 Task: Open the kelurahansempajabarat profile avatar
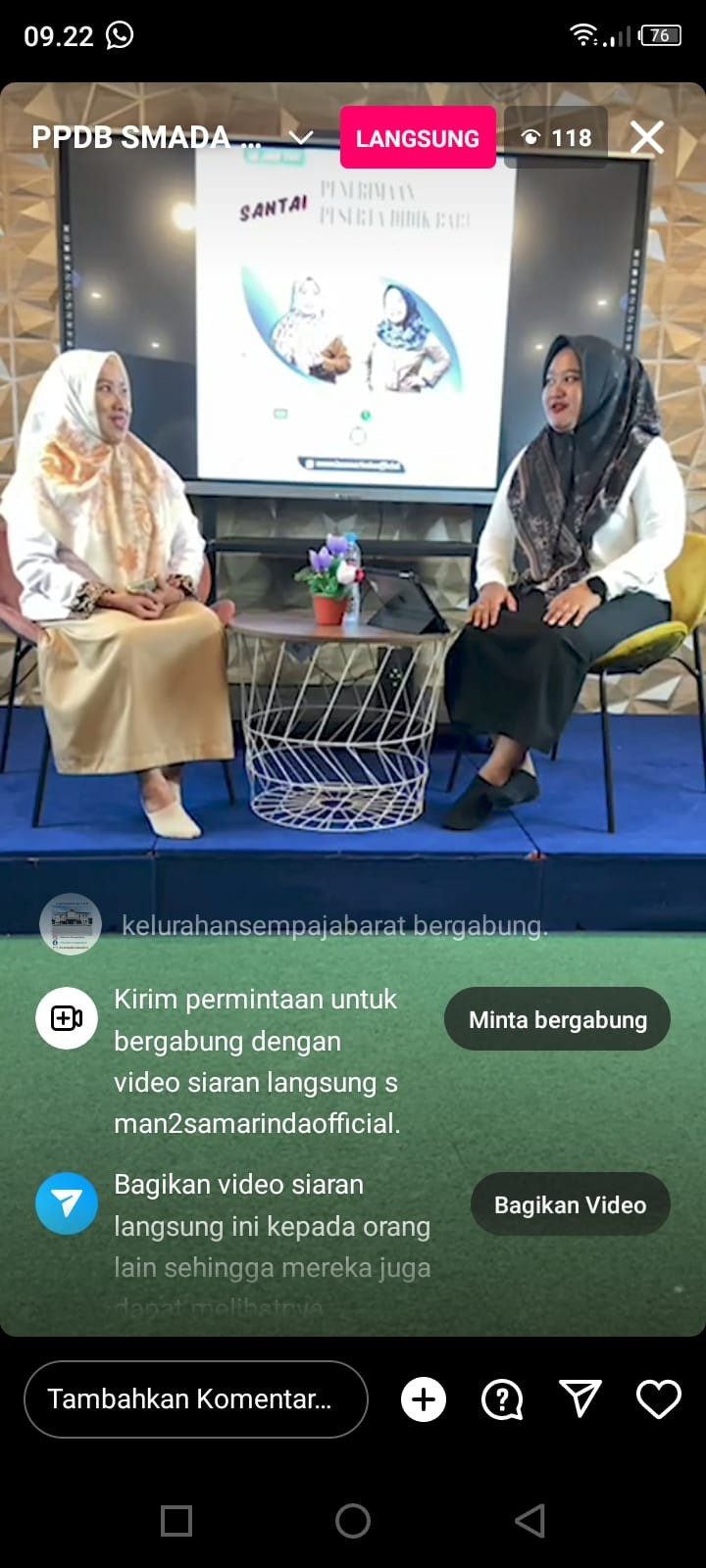(71, 924)
